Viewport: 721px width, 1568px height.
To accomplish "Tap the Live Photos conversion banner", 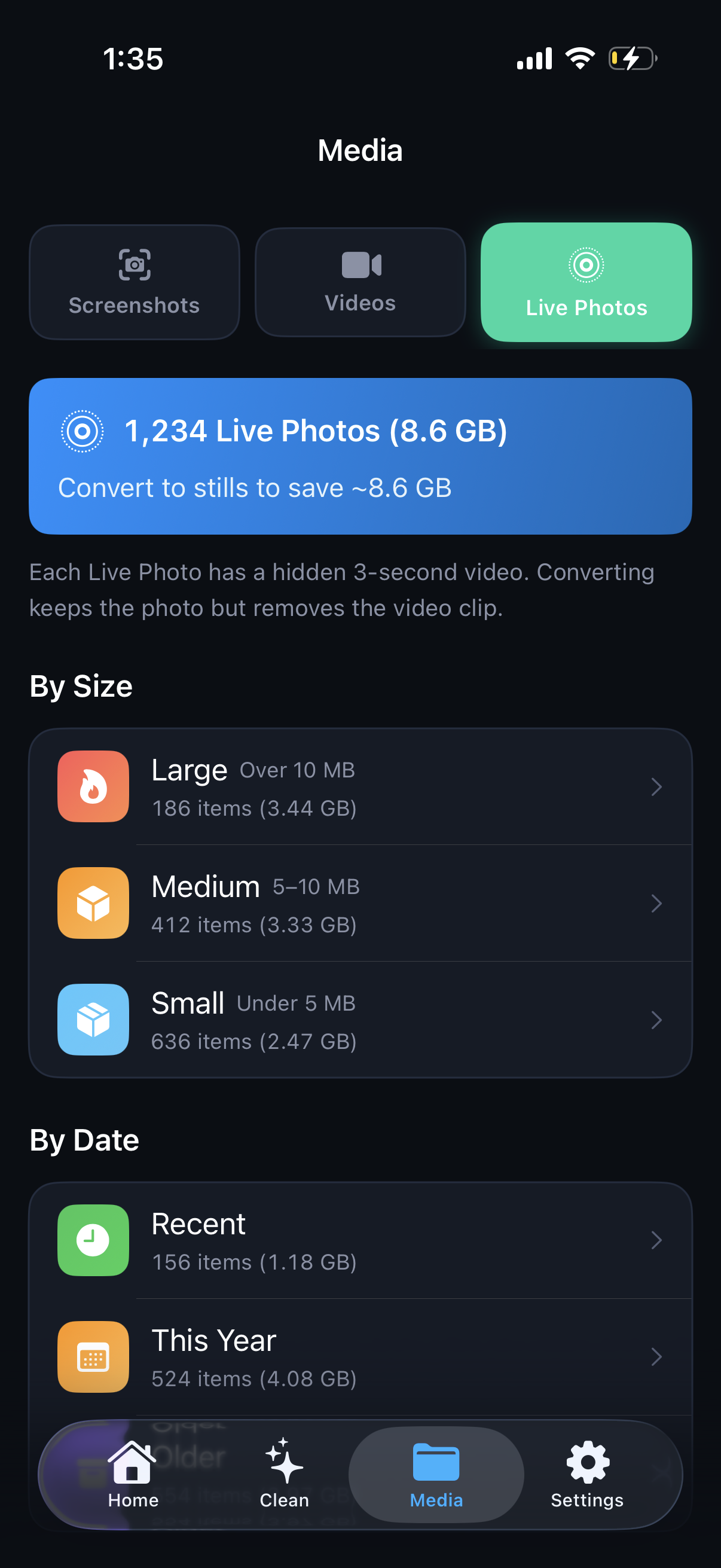I will pyautogui.click(x=360, y=456).
